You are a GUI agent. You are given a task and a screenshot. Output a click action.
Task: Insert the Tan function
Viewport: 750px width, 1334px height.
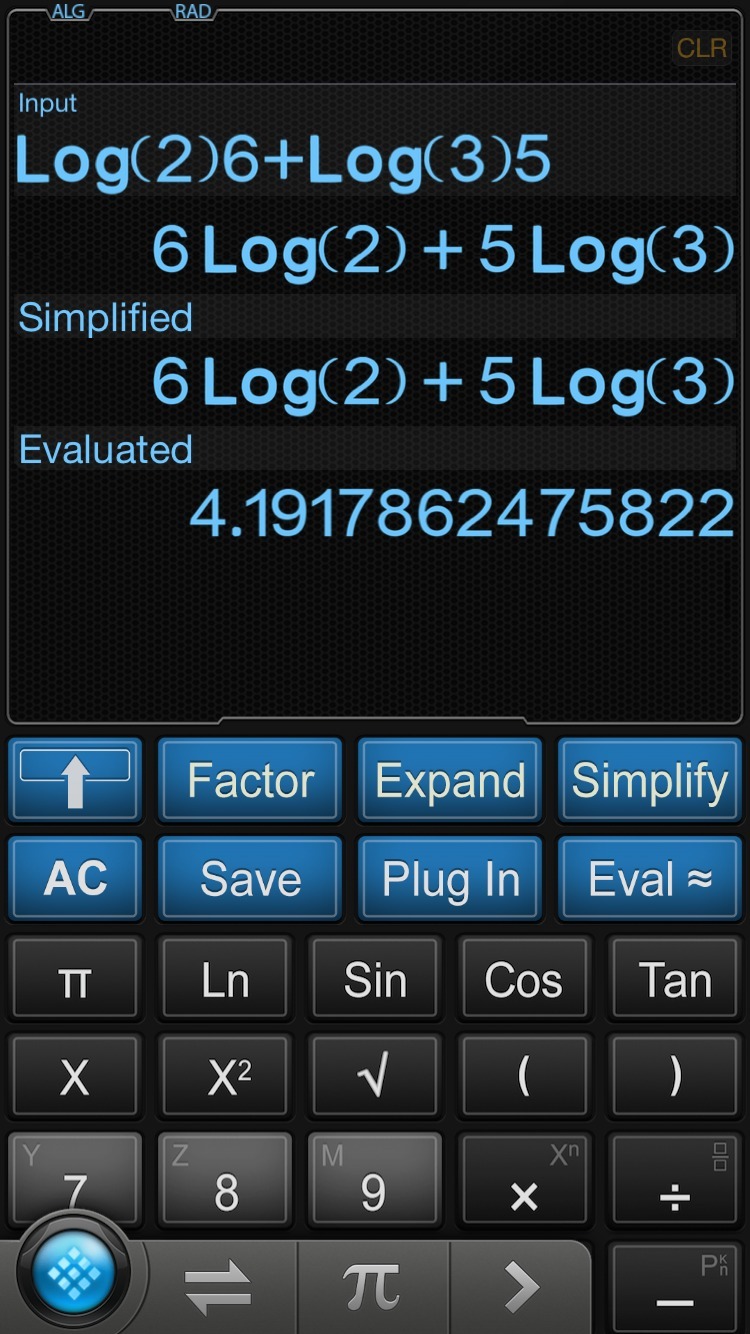click(675, 979)
